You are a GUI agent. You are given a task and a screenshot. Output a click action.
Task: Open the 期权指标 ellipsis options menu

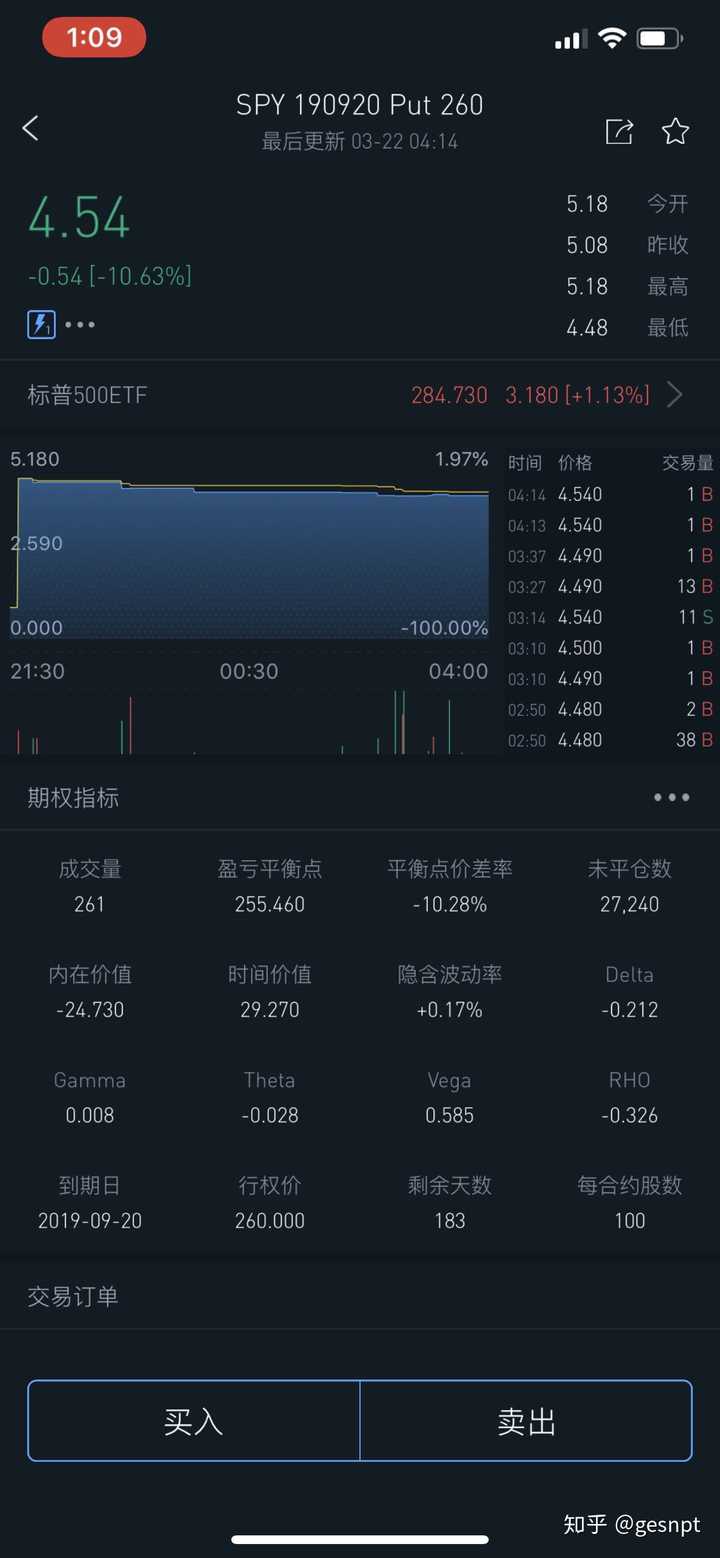click(671, 796)
